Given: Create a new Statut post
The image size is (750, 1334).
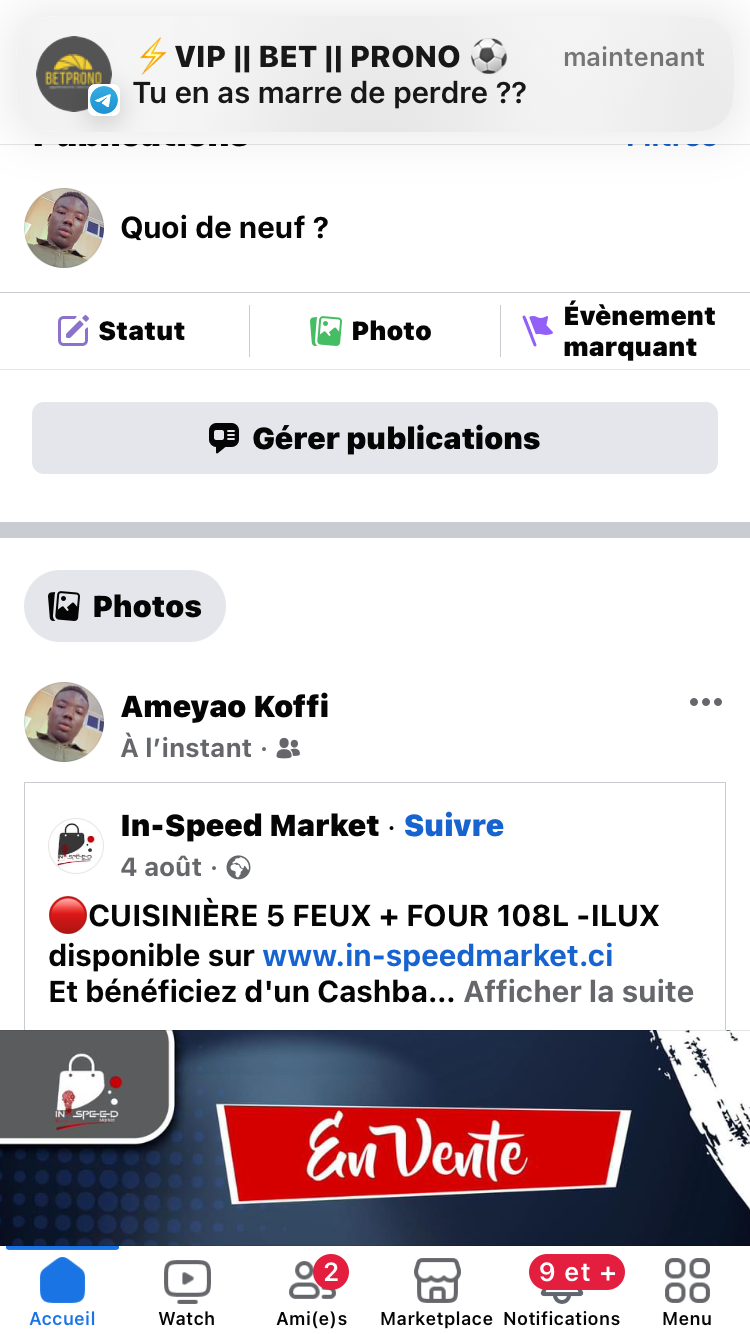Looking at the screenshot, I should (122, 331).
